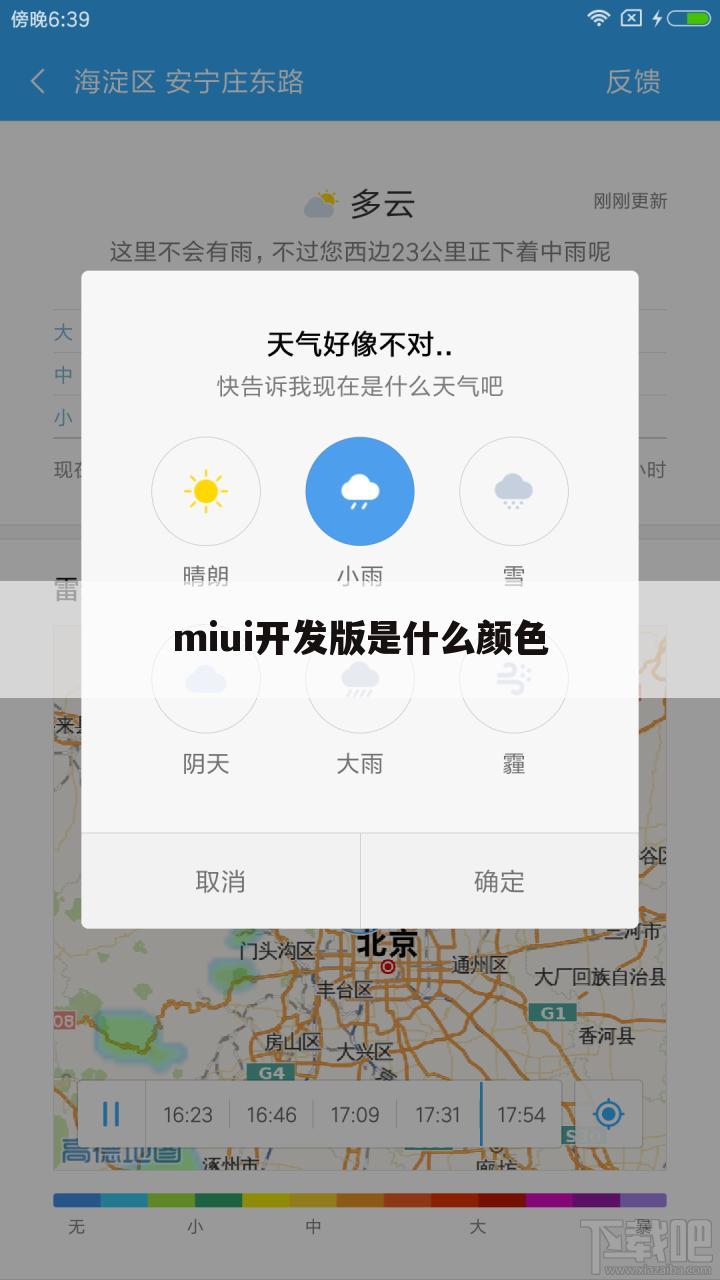Click the multi-cloud 多云 weather icon
The image size is (720, 1280).
pos(318,202)
